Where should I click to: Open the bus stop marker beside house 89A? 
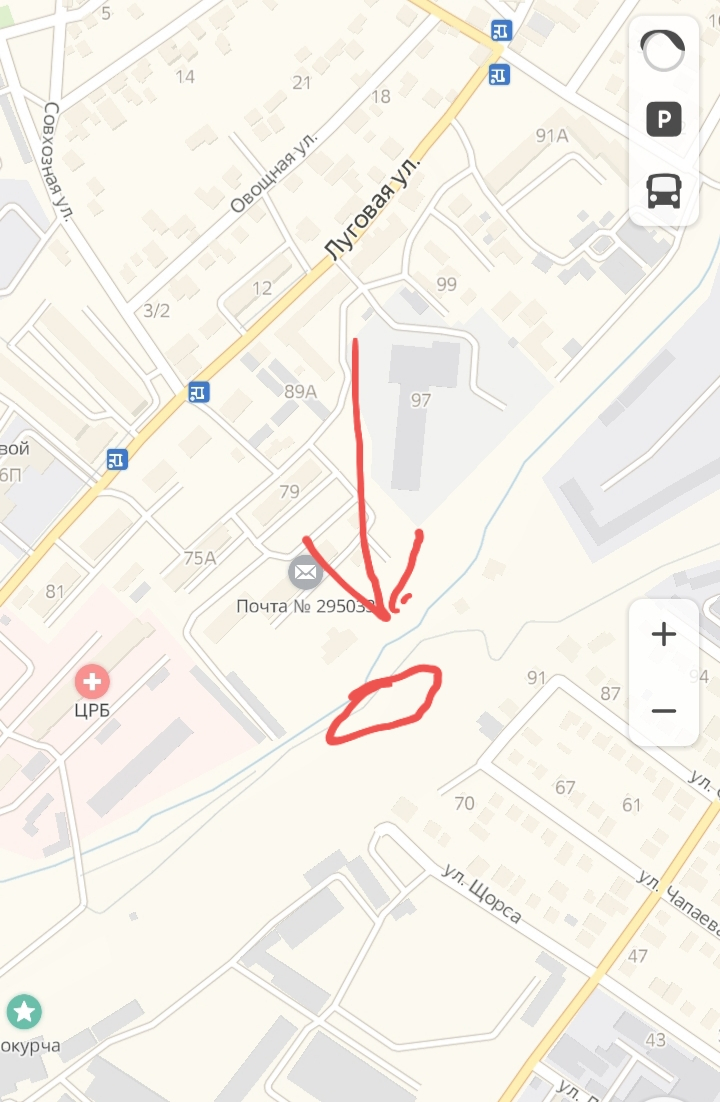199,392
